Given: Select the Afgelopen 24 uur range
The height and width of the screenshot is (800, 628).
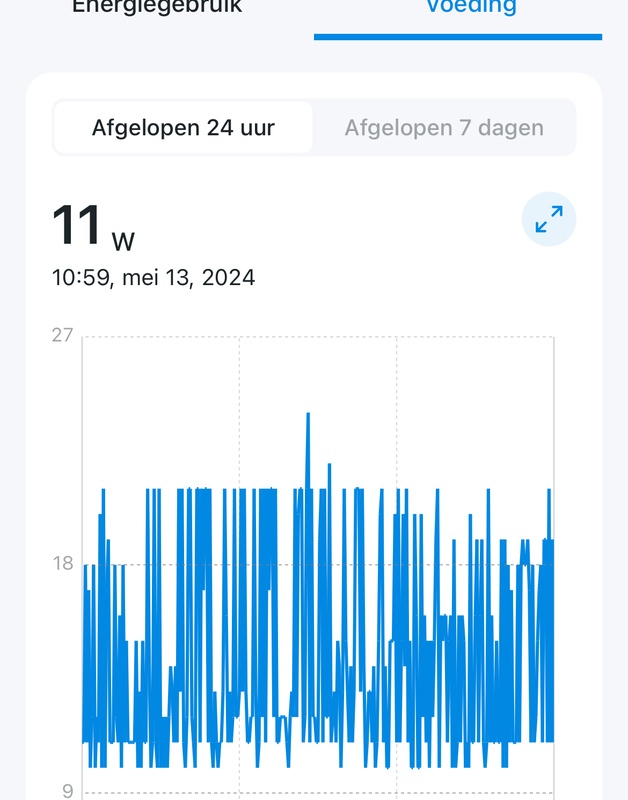Looking at the screenshot, I should (x=183, y=128).
